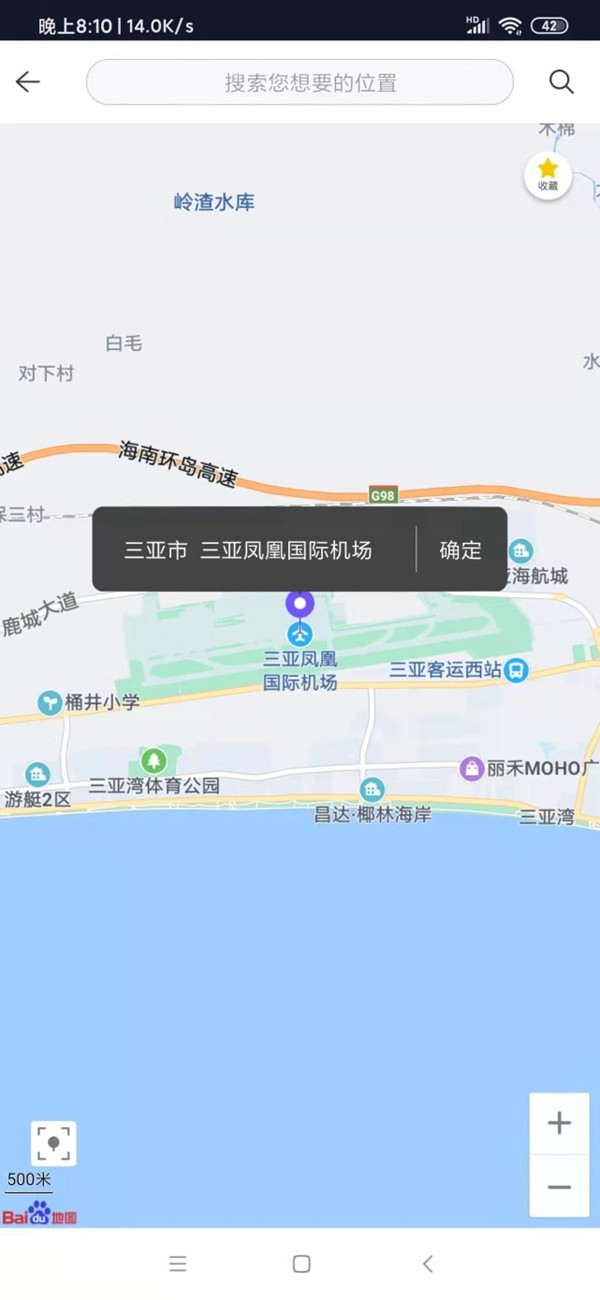Open the 收藏 favorites star button
This screenshot has height=1300, width=600.
point(547,175)
